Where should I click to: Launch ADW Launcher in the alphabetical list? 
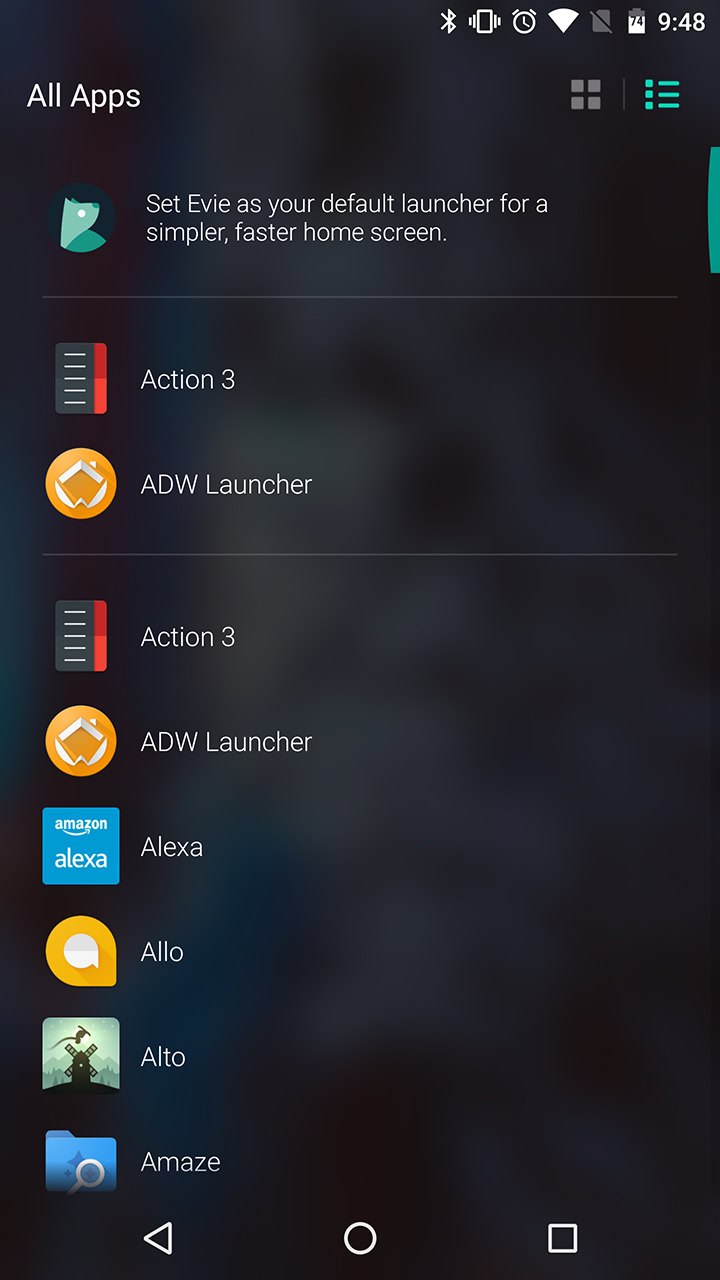point(225,742)
